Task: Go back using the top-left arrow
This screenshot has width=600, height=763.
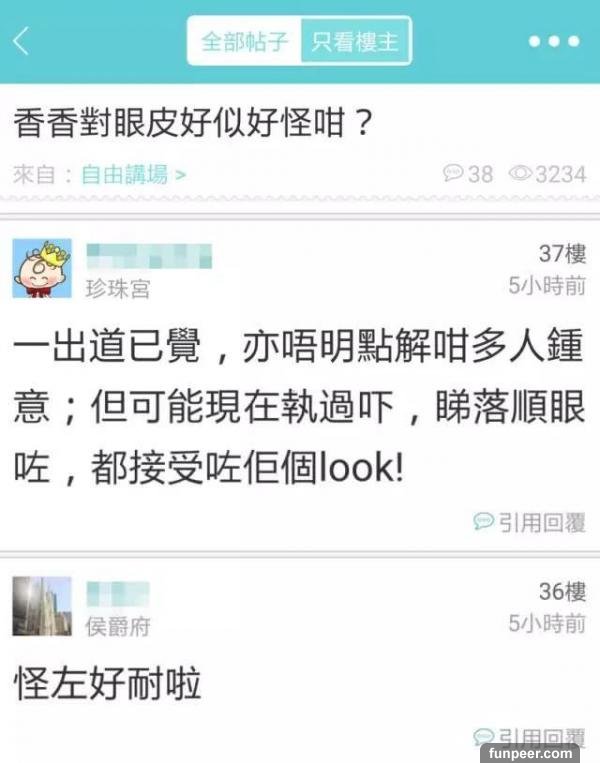Action: 22,42
